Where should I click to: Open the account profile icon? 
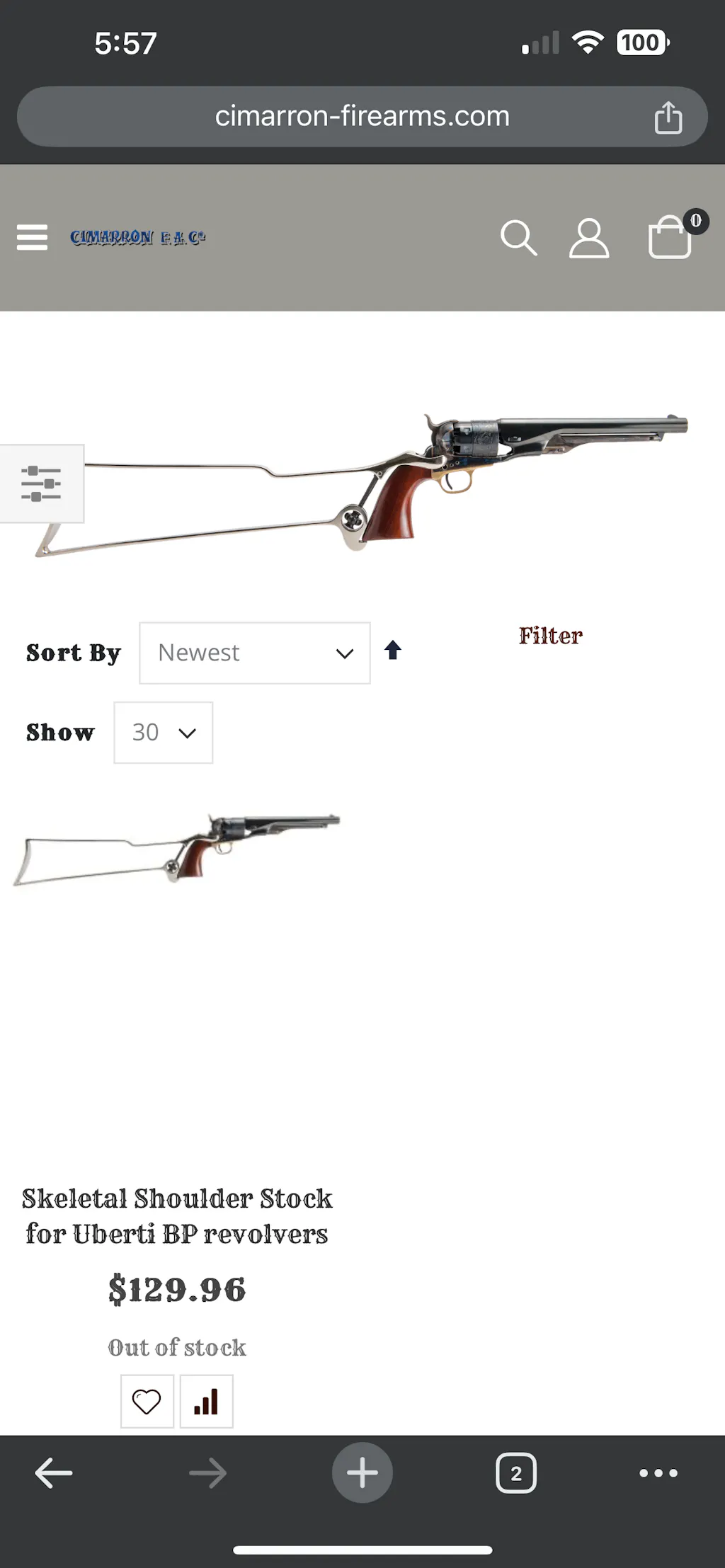pyautogui.click(x=589, y=238)
